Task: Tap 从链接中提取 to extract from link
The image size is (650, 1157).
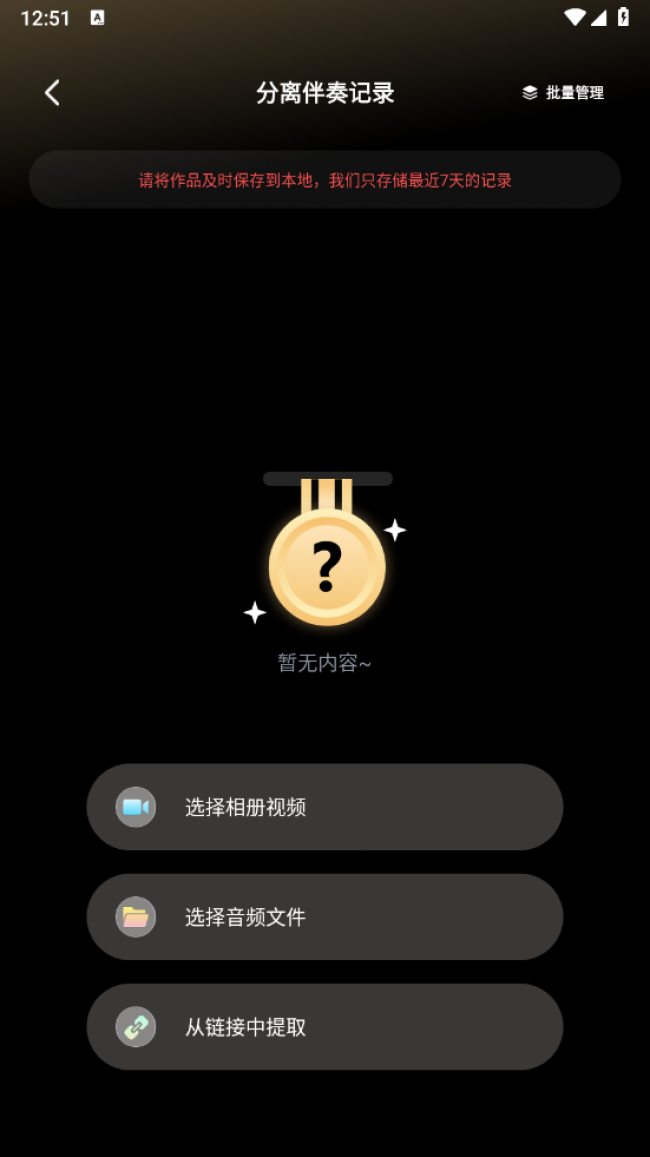Action: 325,1027
